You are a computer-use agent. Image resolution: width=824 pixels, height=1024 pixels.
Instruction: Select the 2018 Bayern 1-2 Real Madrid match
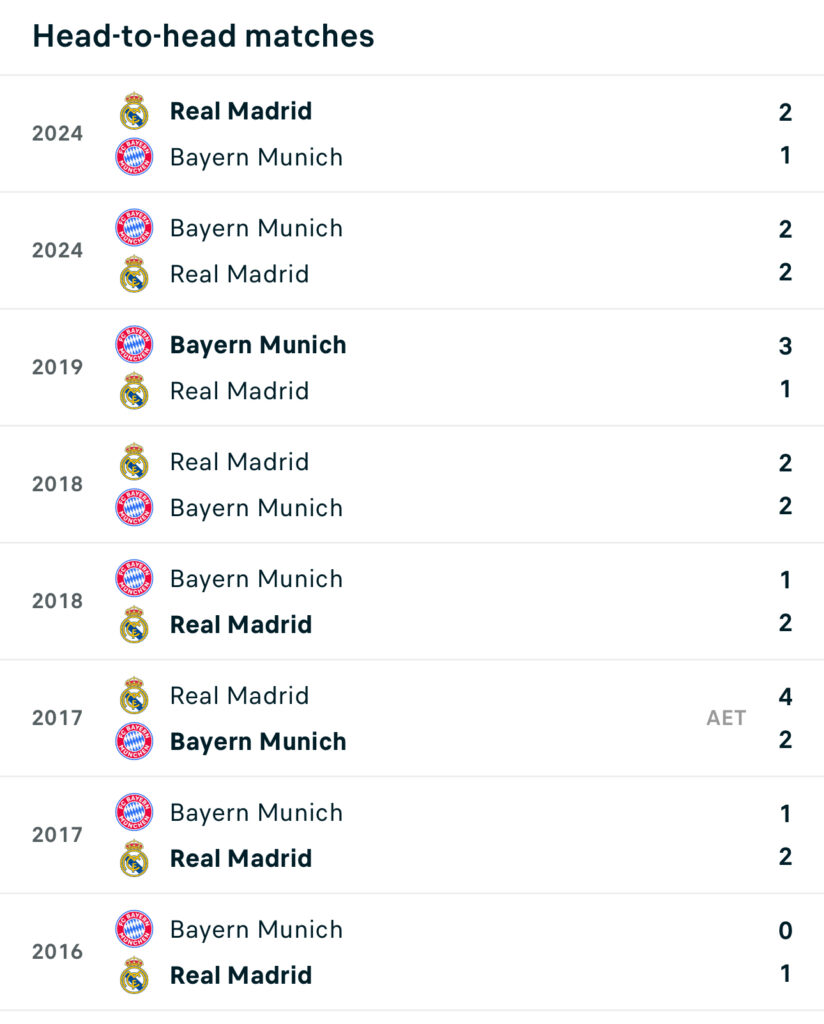[x=412, y=602]
